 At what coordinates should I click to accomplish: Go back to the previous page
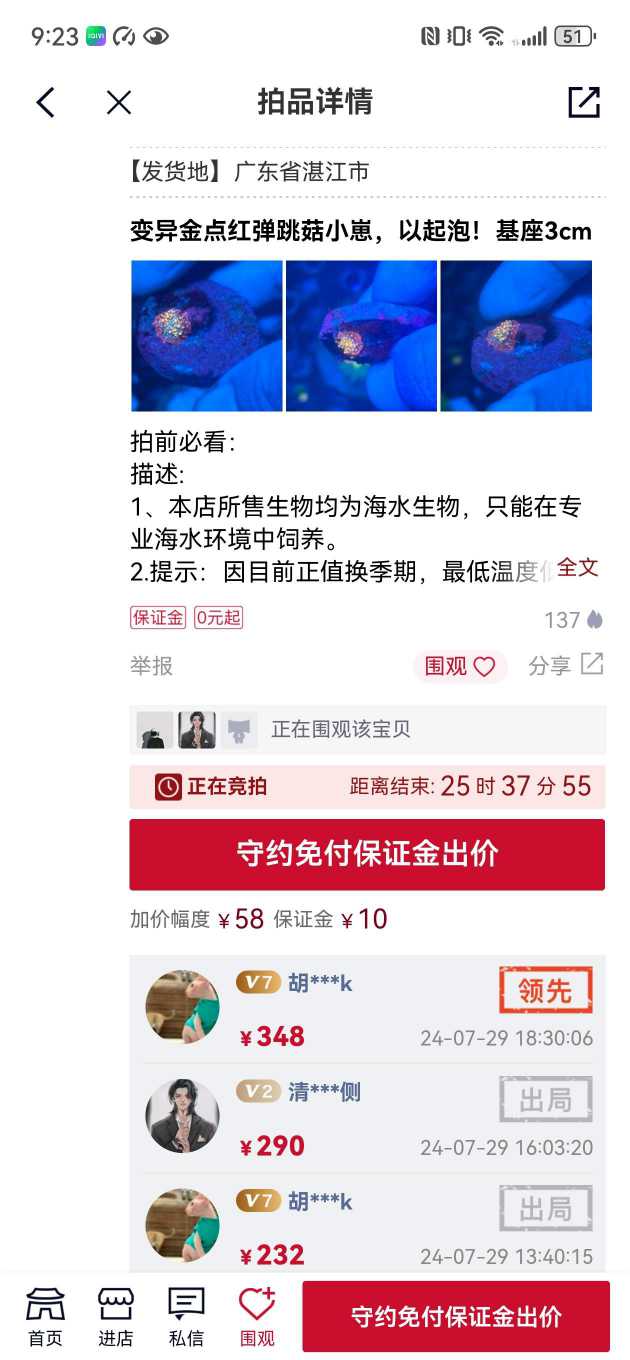point(46,102)
